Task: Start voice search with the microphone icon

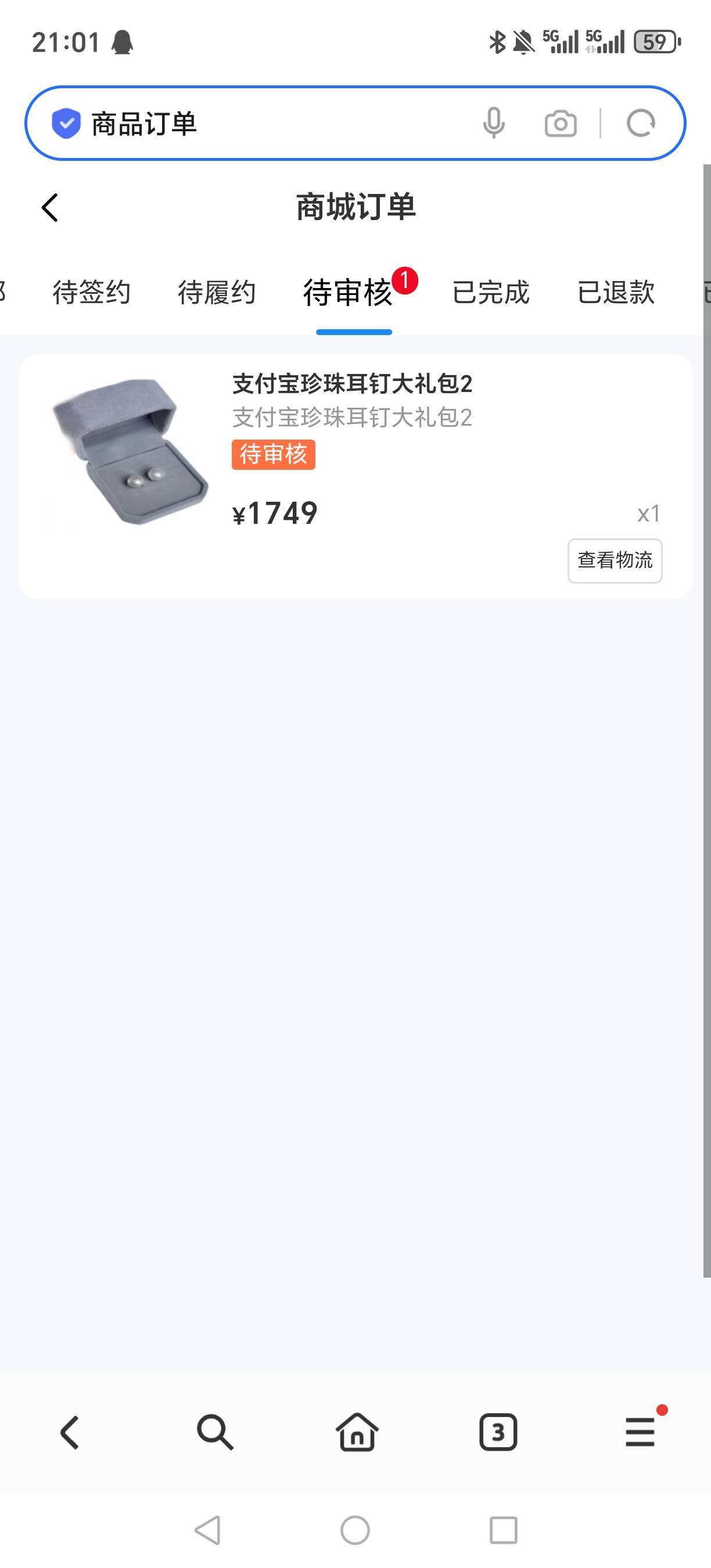Action: coord(494,124)
